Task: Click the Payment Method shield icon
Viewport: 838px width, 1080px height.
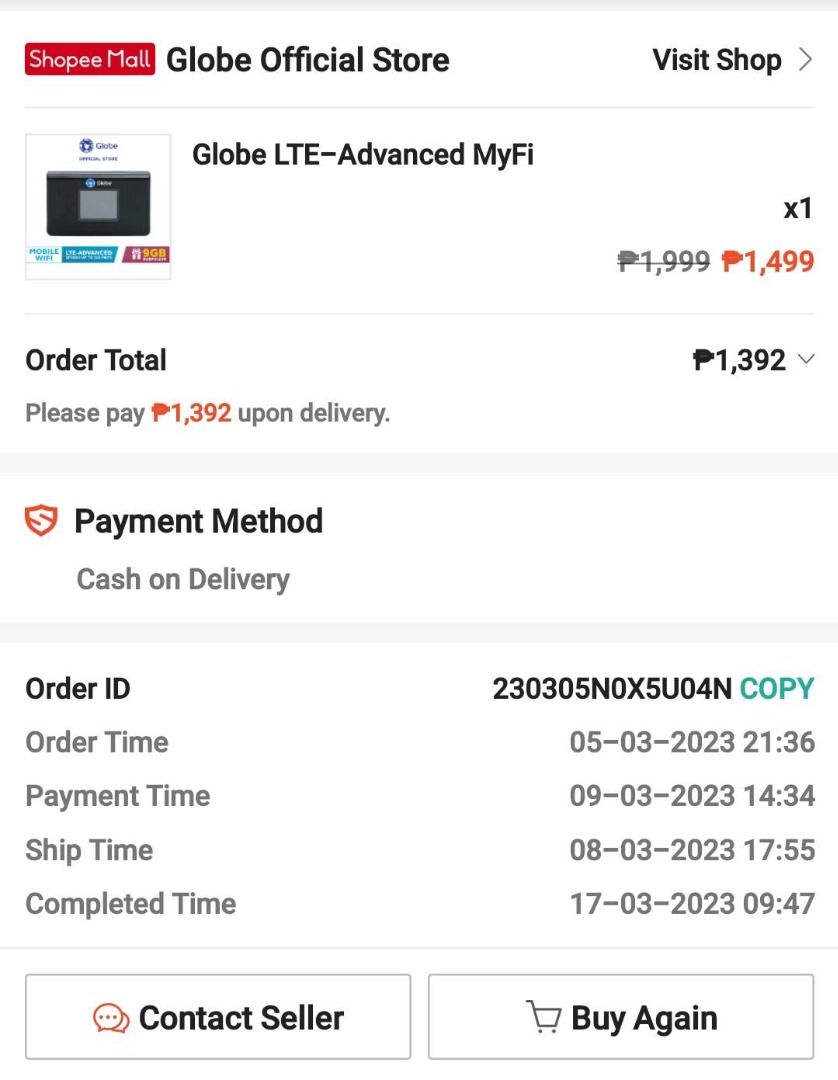Action: [38, 520]
